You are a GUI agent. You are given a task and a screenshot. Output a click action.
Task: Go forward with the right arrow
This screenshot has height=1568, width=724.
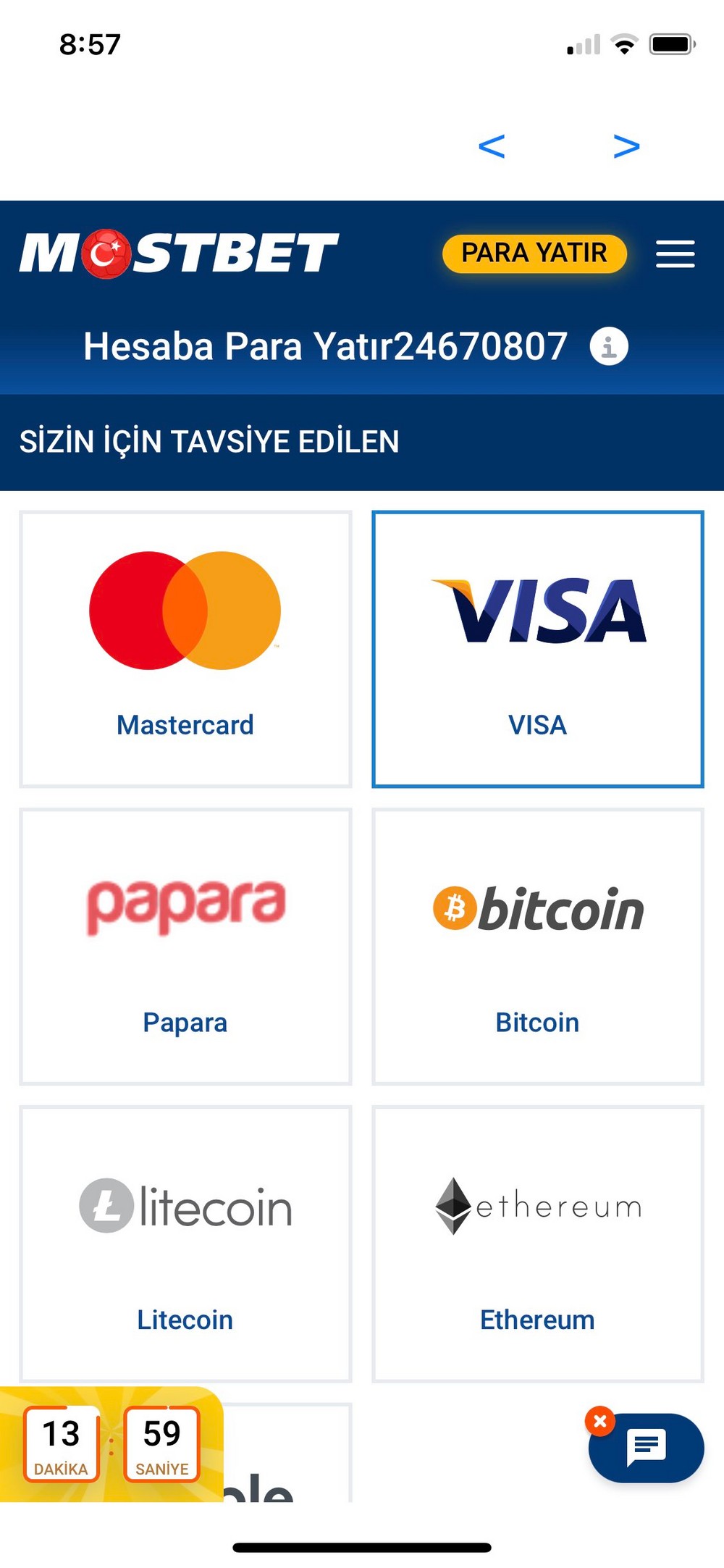coord(626,146)
